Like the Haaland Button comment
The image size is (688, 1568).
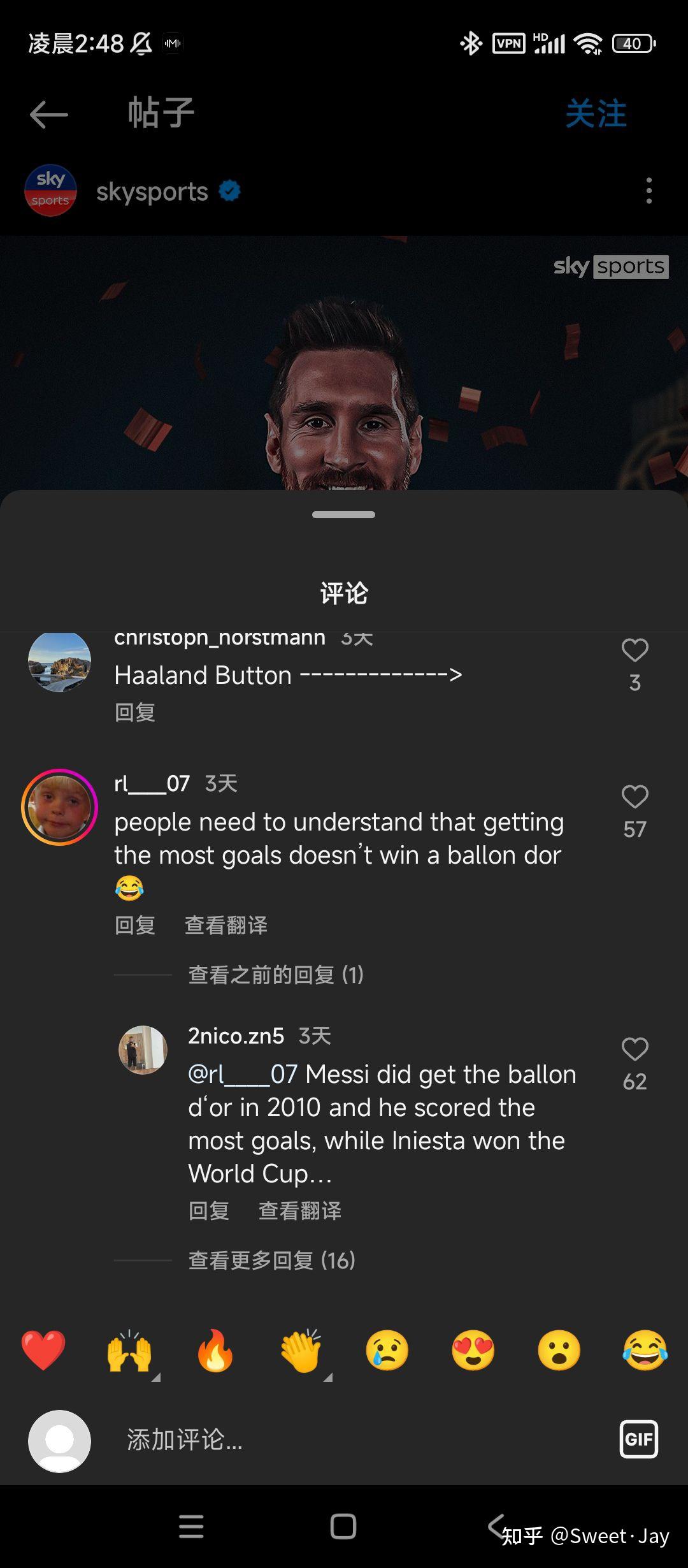[x=634, y=651]
